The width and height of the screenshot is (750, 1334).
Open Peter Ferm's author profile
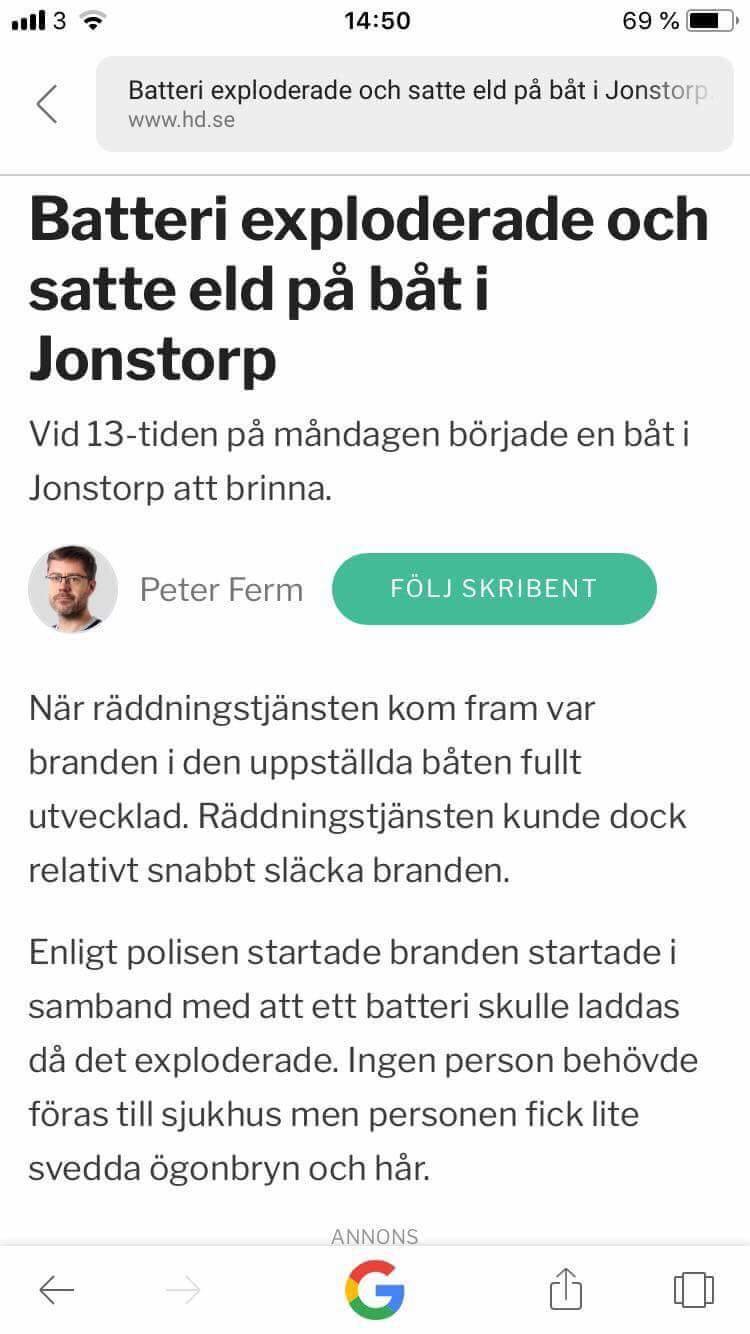221,589
